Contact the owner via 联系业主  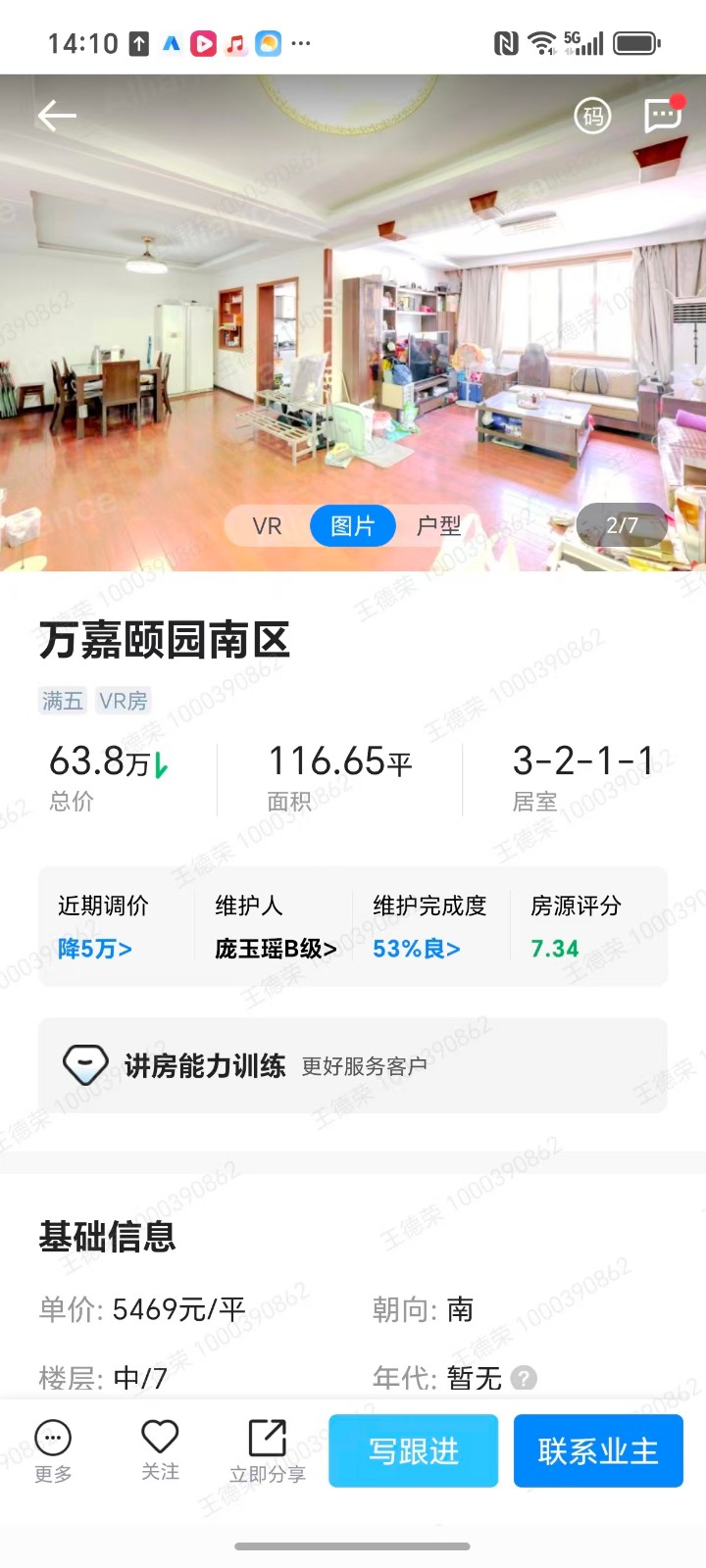click(x=598, y=1451)
